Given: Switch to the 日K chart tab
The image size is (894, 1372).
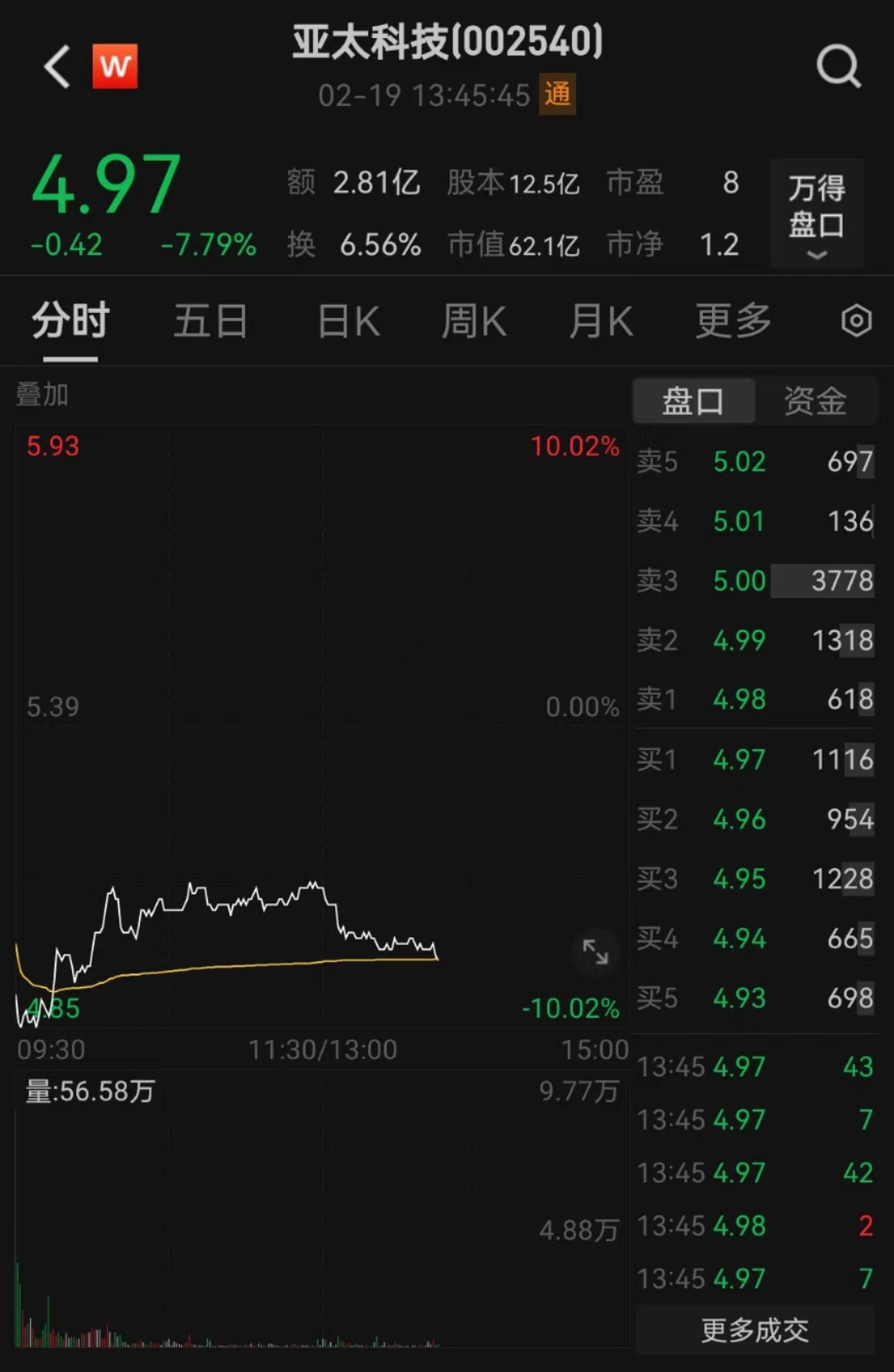Looking at the screenshot, I should [x=348, y=321].
